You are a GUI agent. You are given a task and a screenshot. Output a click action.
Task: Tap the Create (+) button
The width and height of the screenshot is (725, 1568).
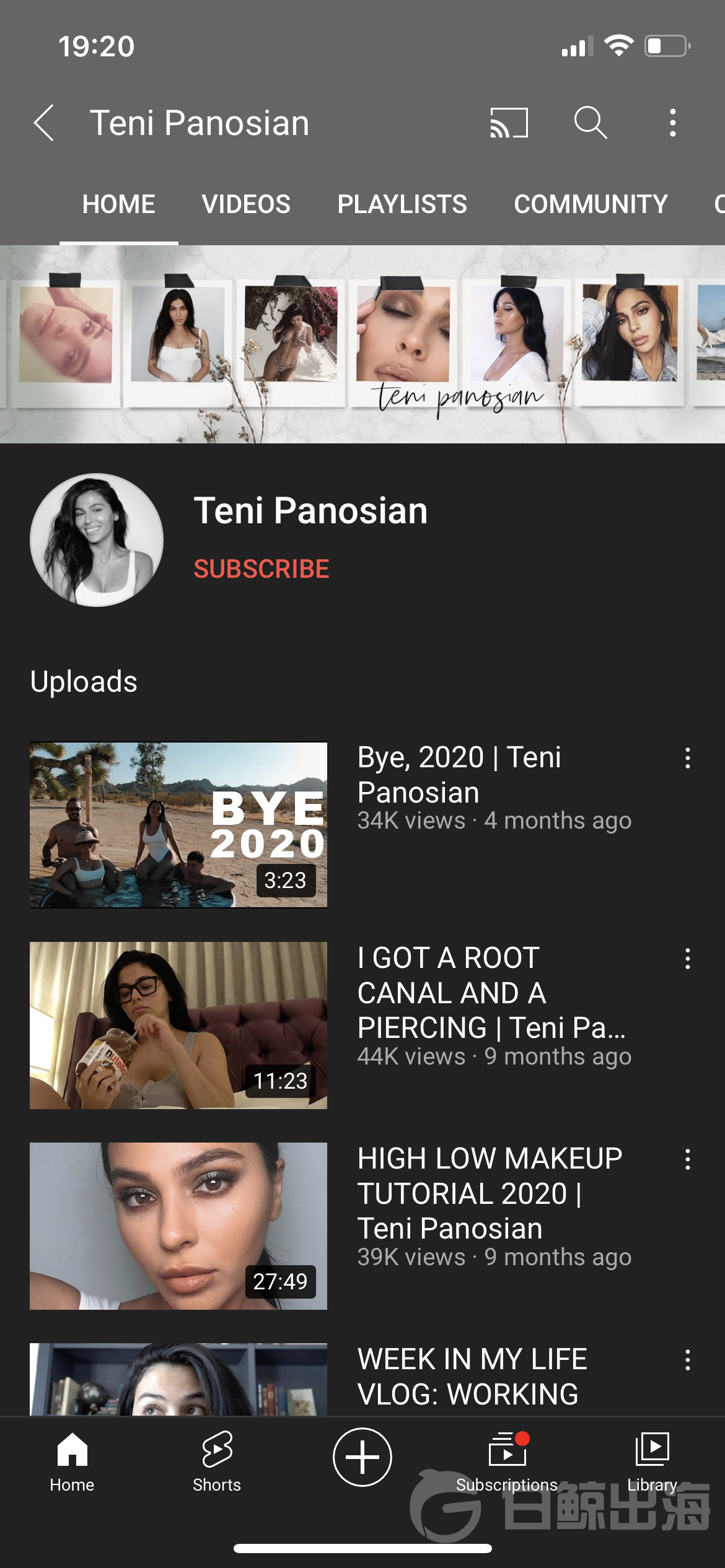coord(362,1457)
